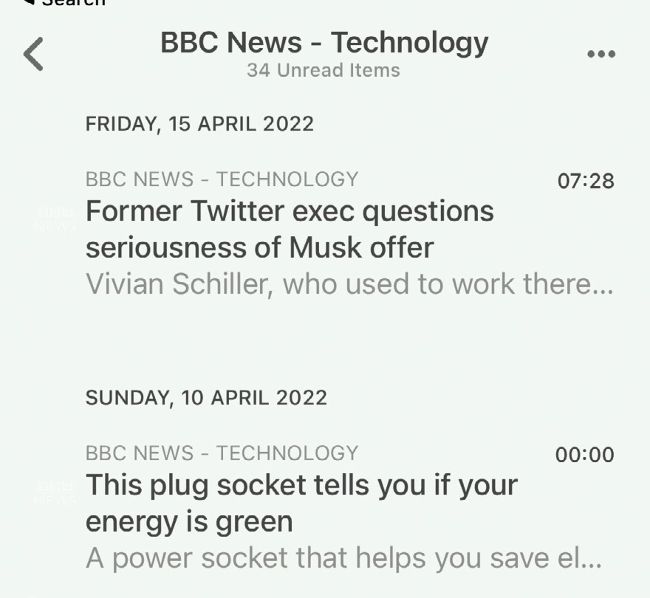Open the three-dot overflow menu

(x=601, y=54)
